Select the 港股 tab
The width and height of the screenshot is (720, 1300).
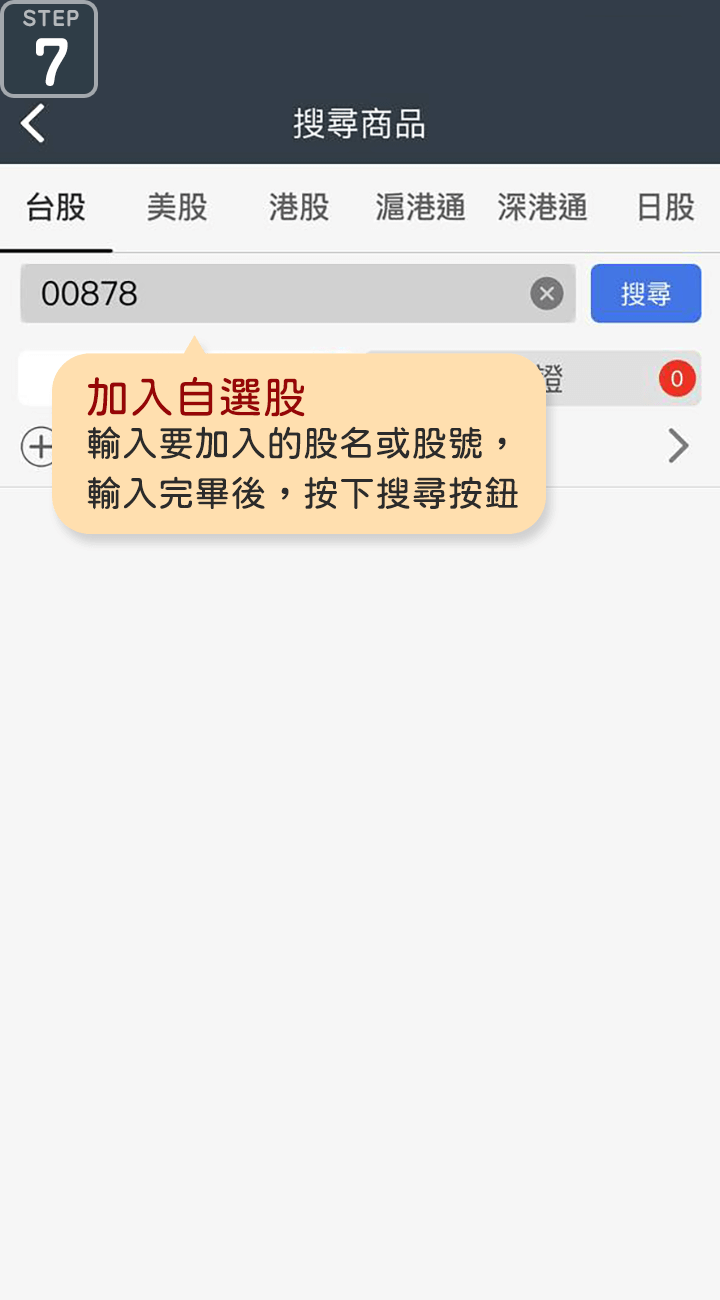coord(299,208)
